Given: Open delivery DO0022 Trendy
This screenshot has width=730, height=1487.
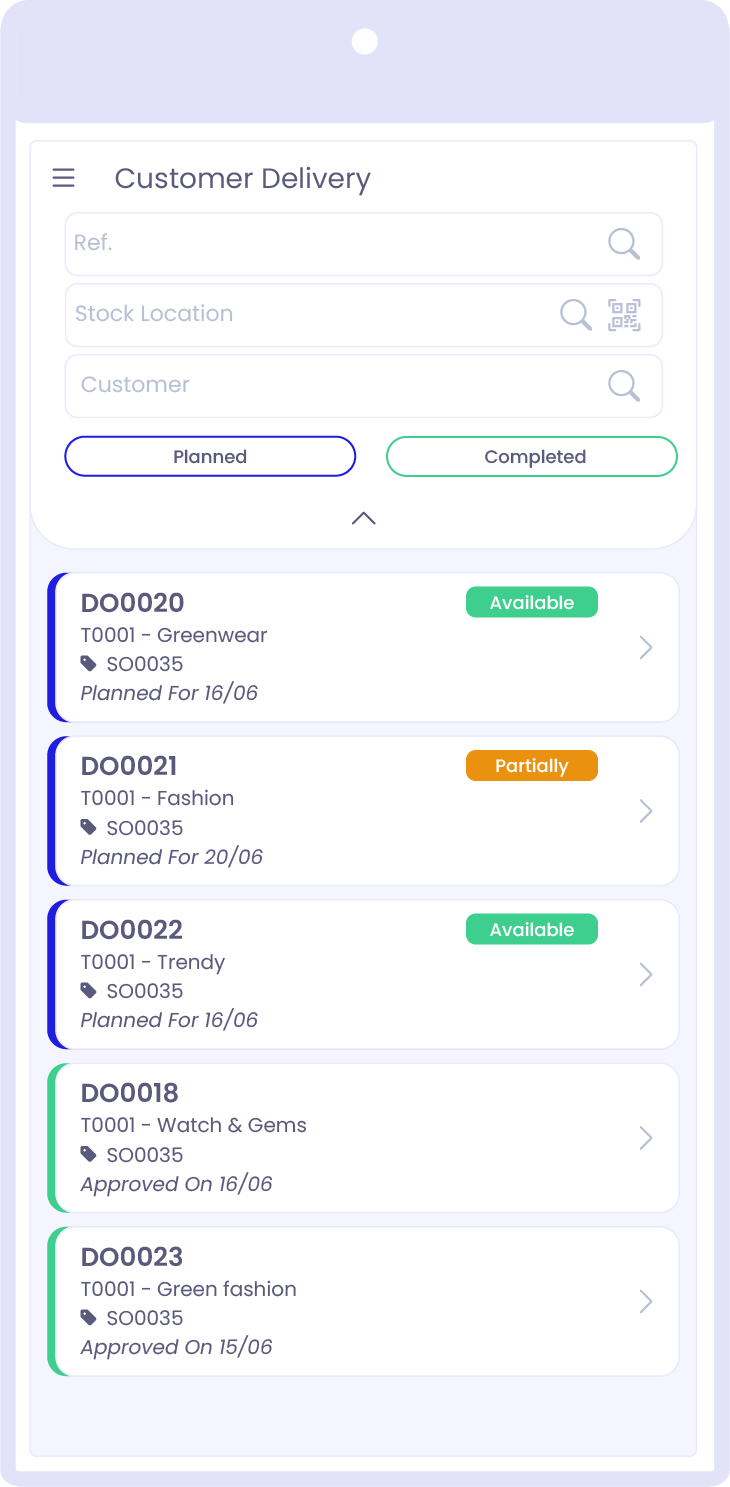Looking at the screenshot, I should (364, 974).
